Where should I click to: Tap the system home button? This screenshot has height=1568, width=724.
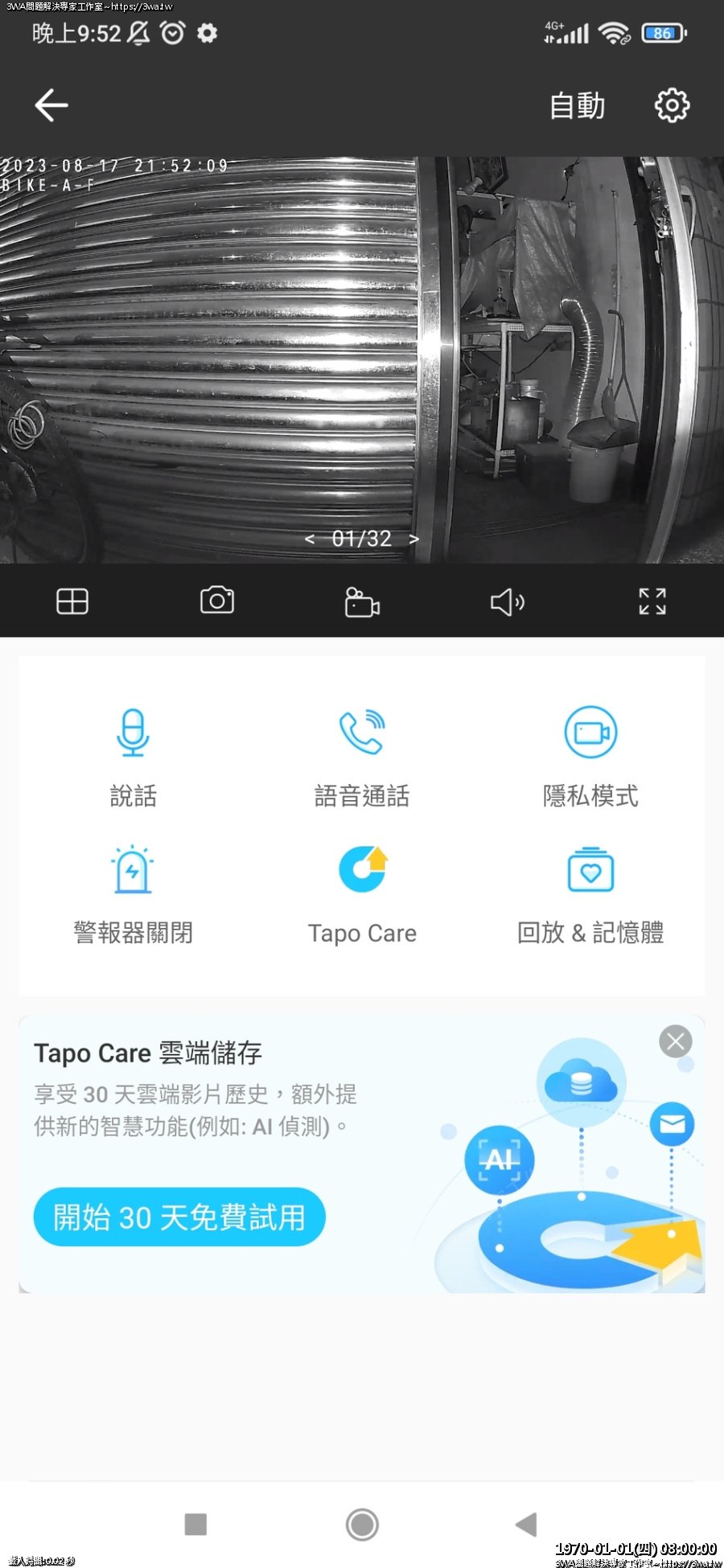(x=362, y=1524)
